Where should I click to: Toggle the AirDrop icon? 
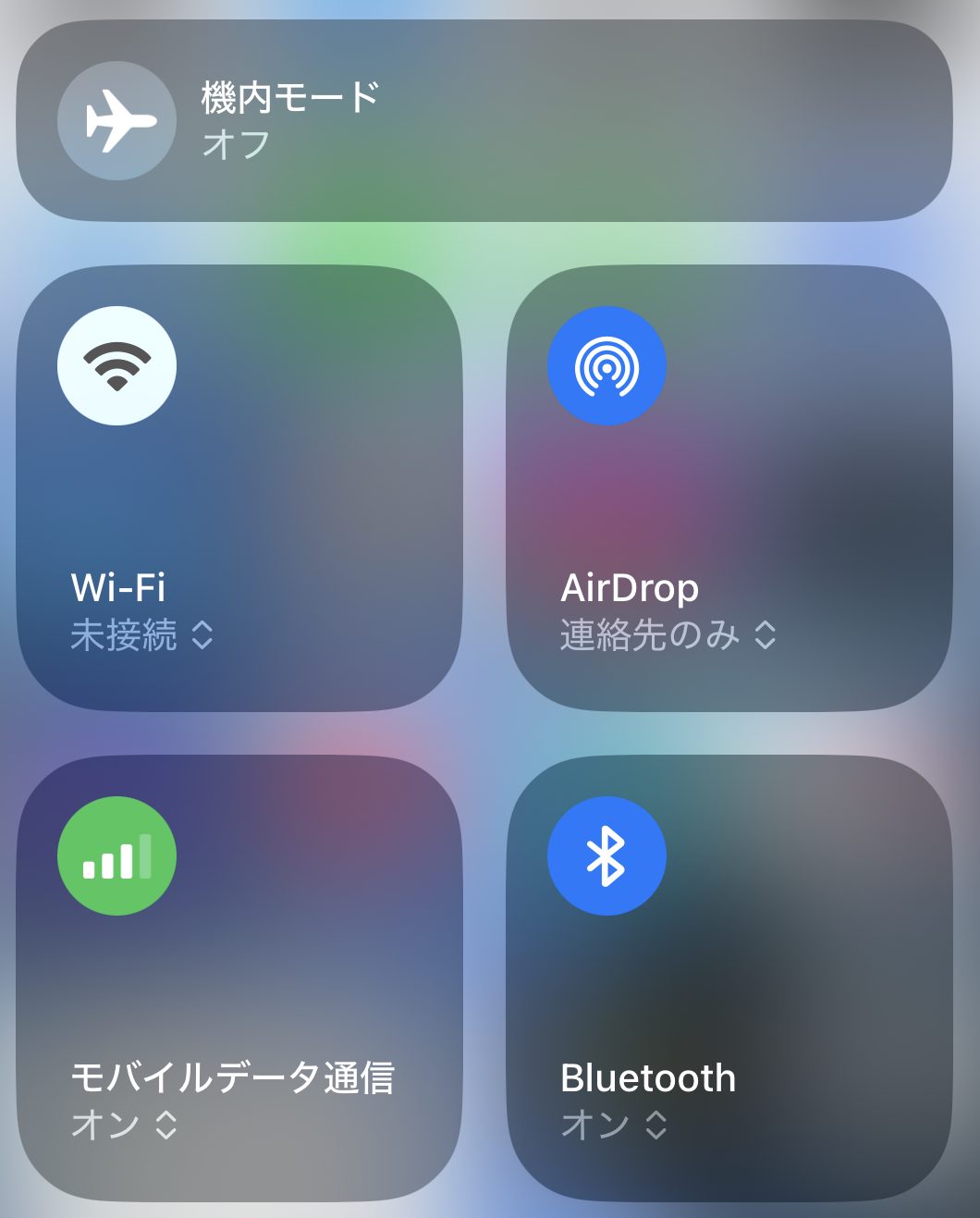click(606, 365)
